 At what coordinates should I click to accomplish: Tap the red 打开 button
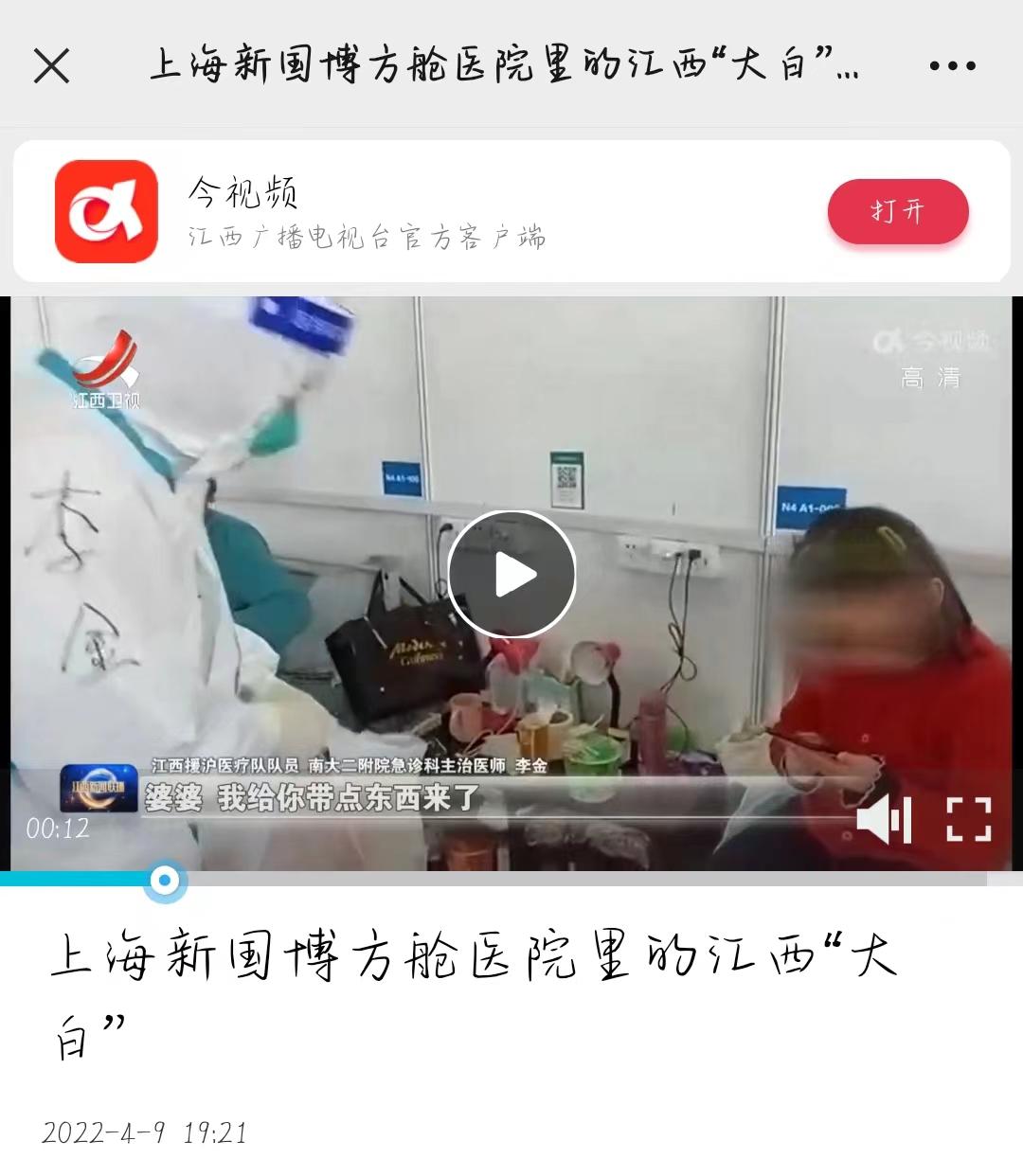coord(897,211)
